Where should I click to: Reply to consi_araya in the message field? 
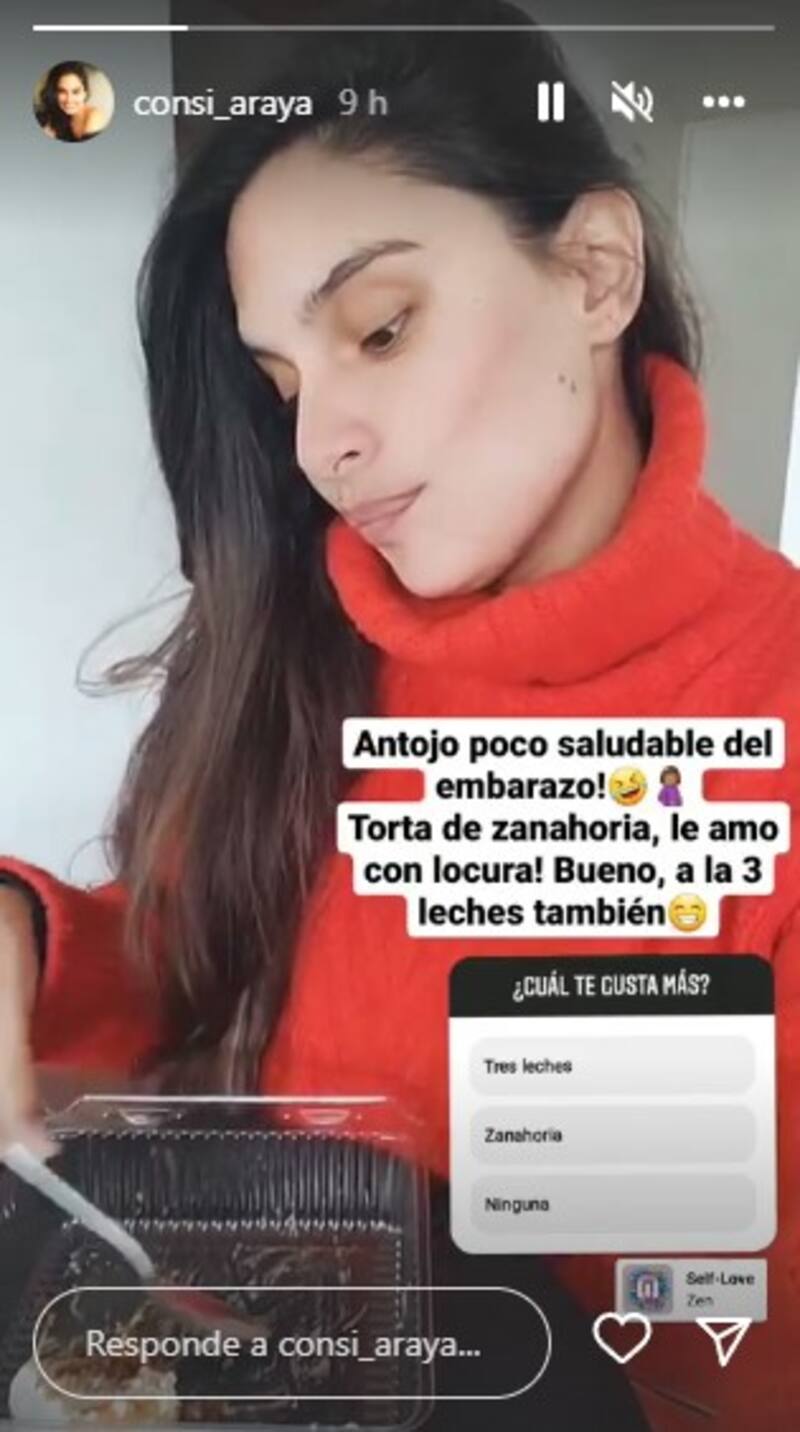(x=291, y=1343)
